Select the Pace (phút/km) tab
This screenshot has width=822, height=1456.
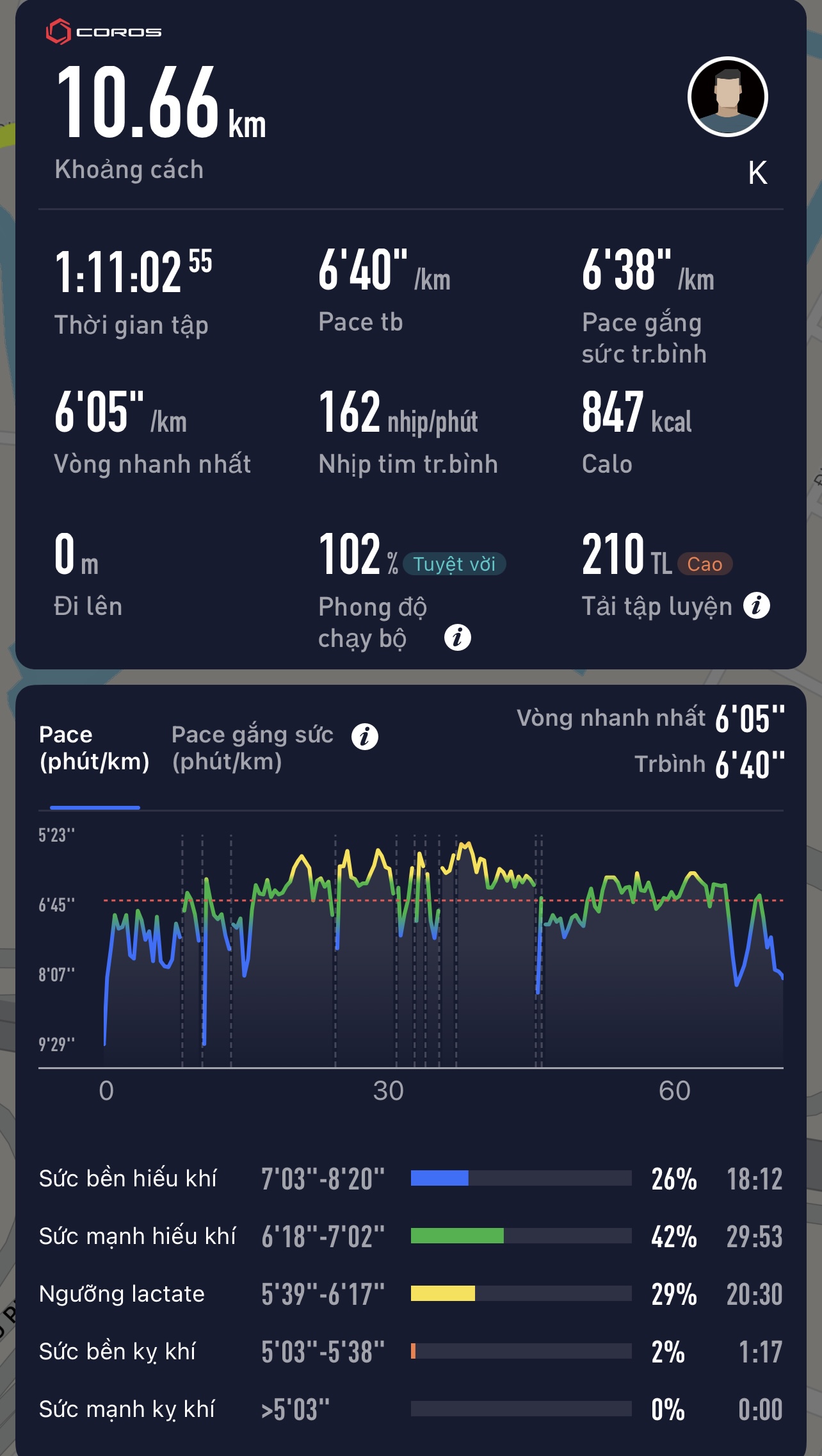pos(94,748)
